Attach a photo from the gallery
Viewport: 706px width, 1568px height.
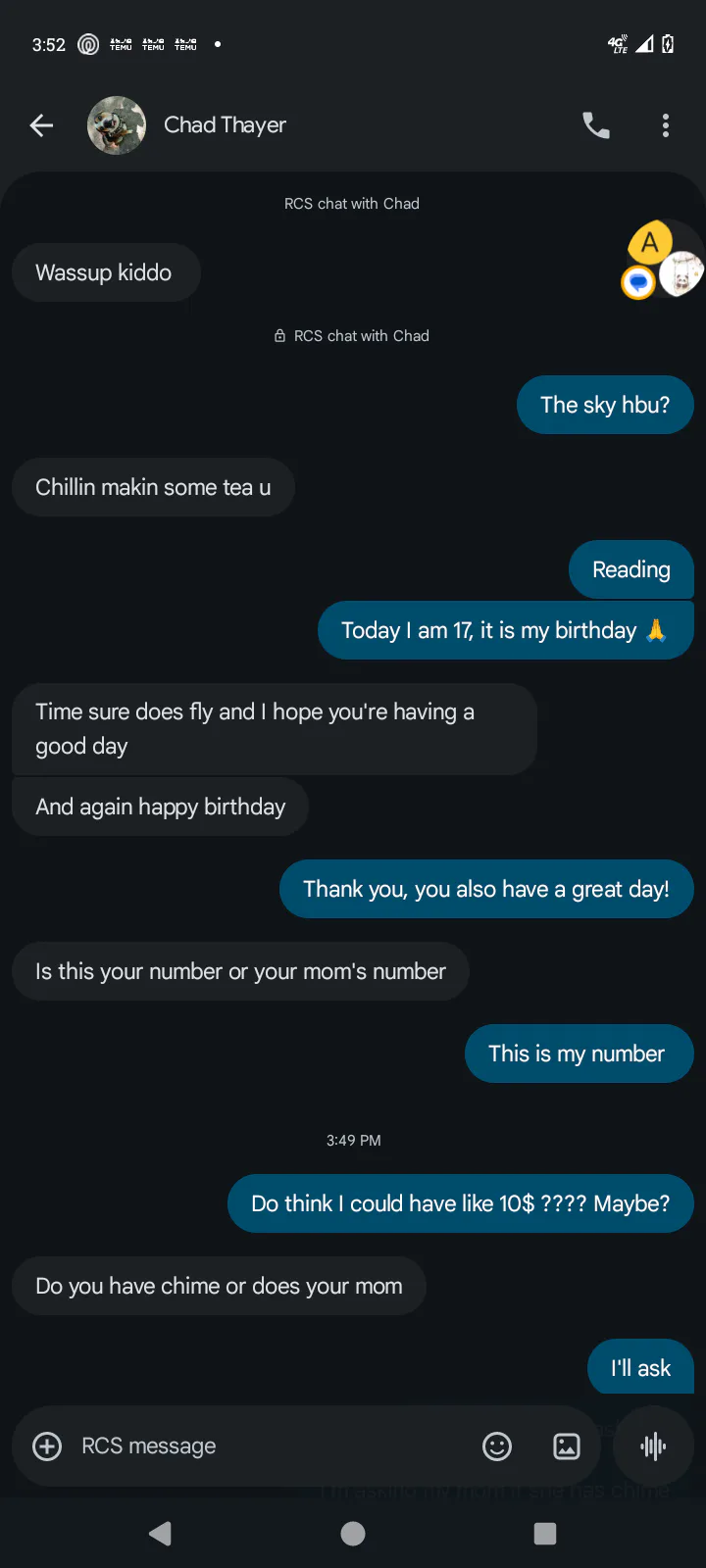click(567, 1446)
